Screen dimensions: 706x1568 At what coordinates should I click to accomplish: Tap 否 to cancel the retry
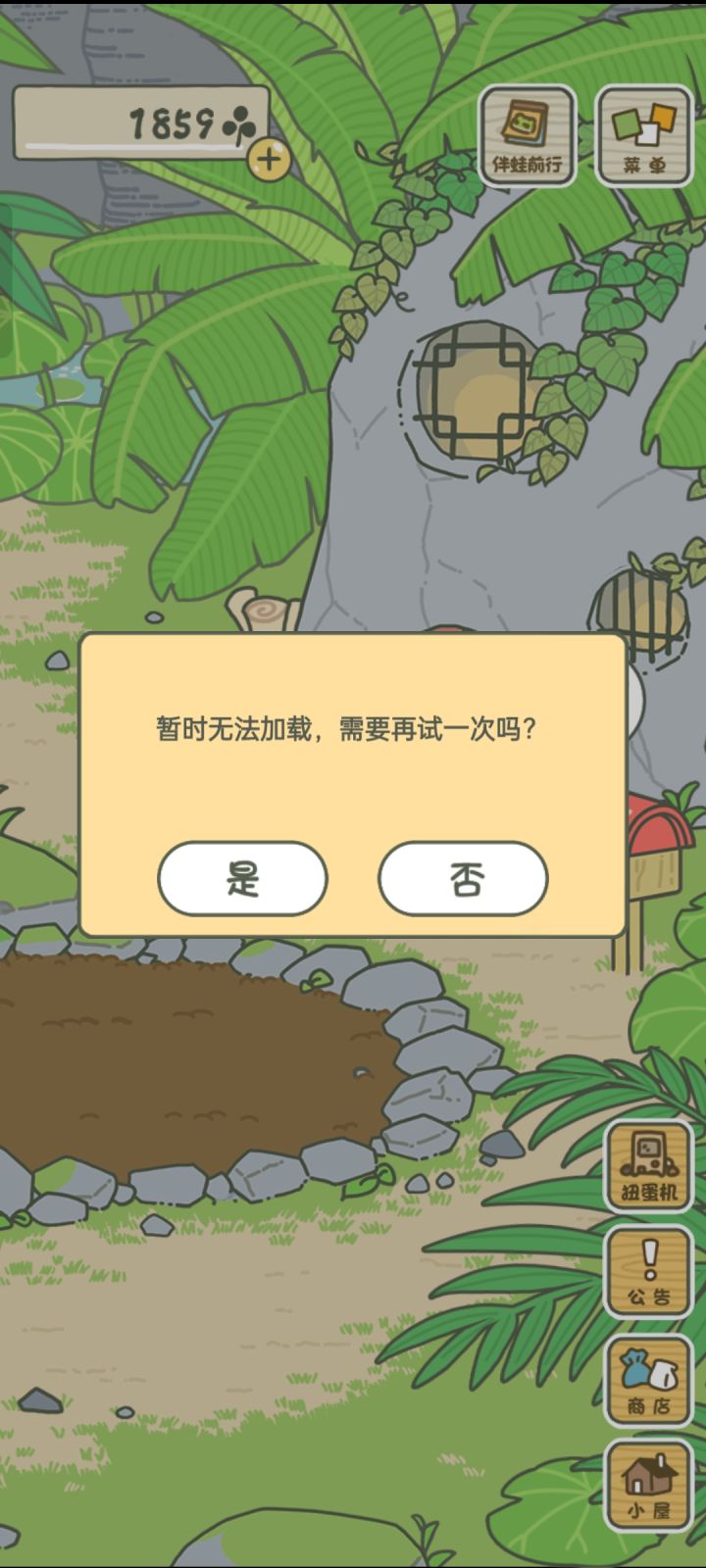tap(463, 880)
